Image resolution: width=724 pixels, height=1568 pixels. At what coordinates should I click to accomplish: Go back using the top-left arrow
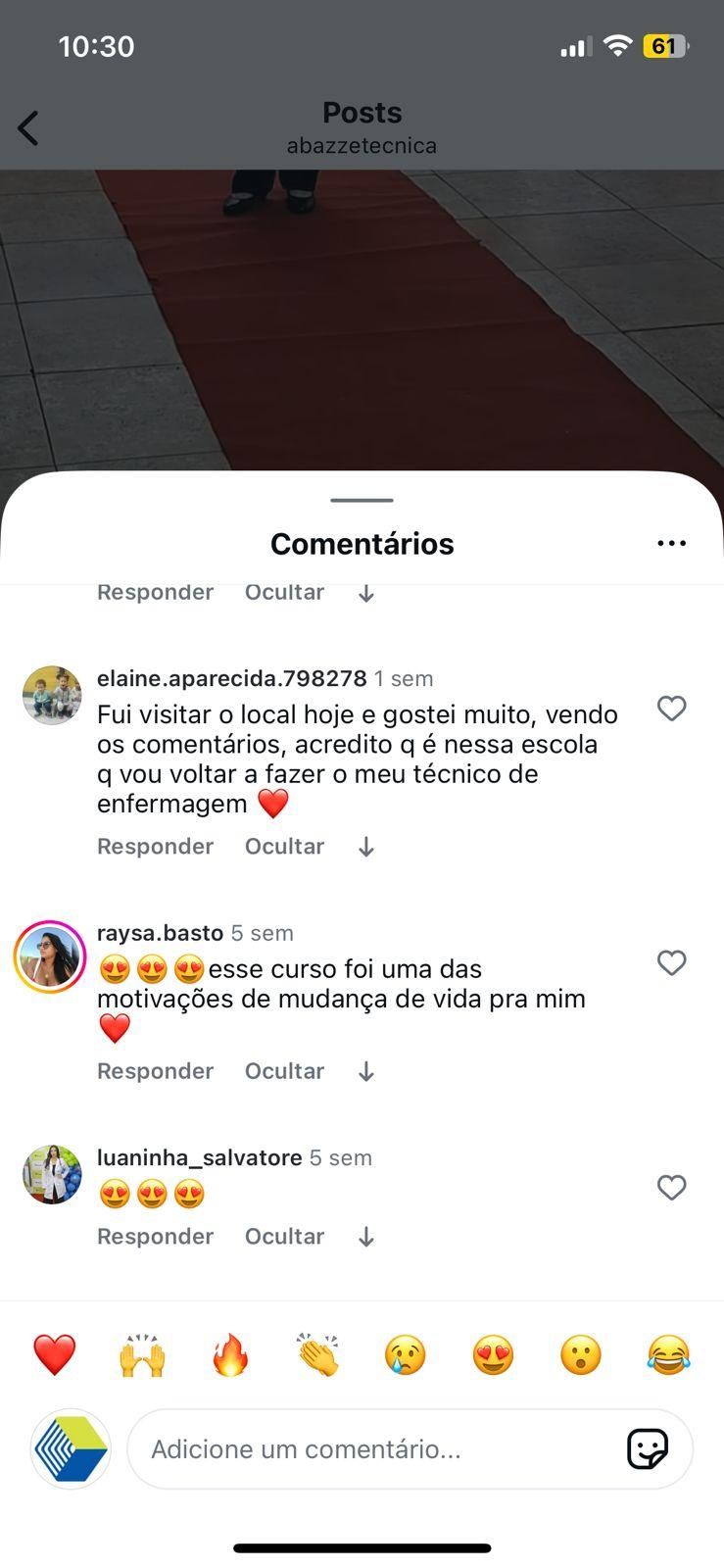[x=28, y=128]
